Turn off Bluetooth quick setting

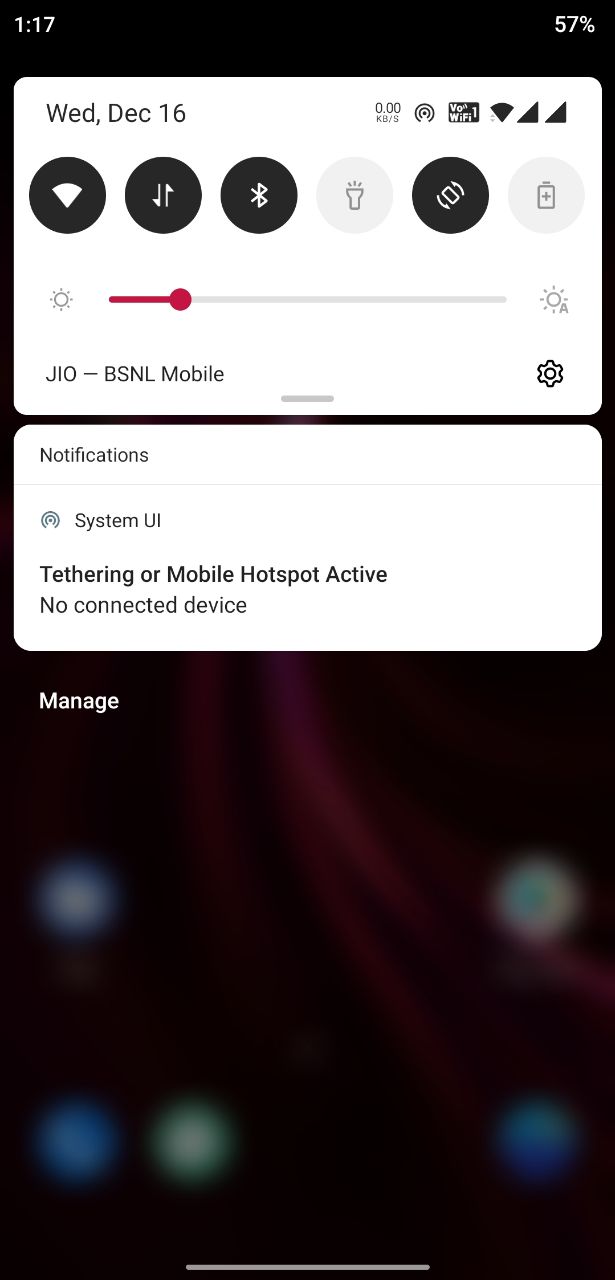(259, 195)
